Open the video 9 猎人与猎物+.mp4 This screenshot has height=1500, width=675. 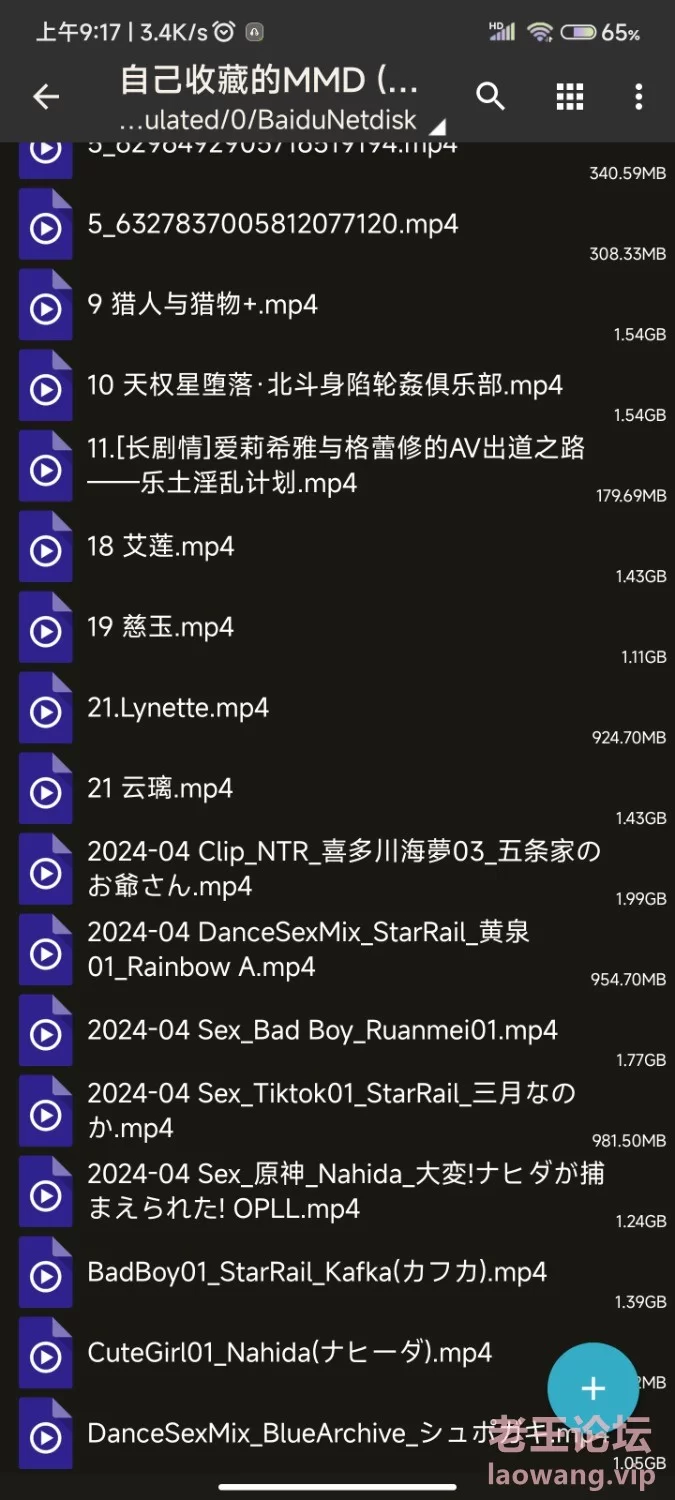click(202, 305)
